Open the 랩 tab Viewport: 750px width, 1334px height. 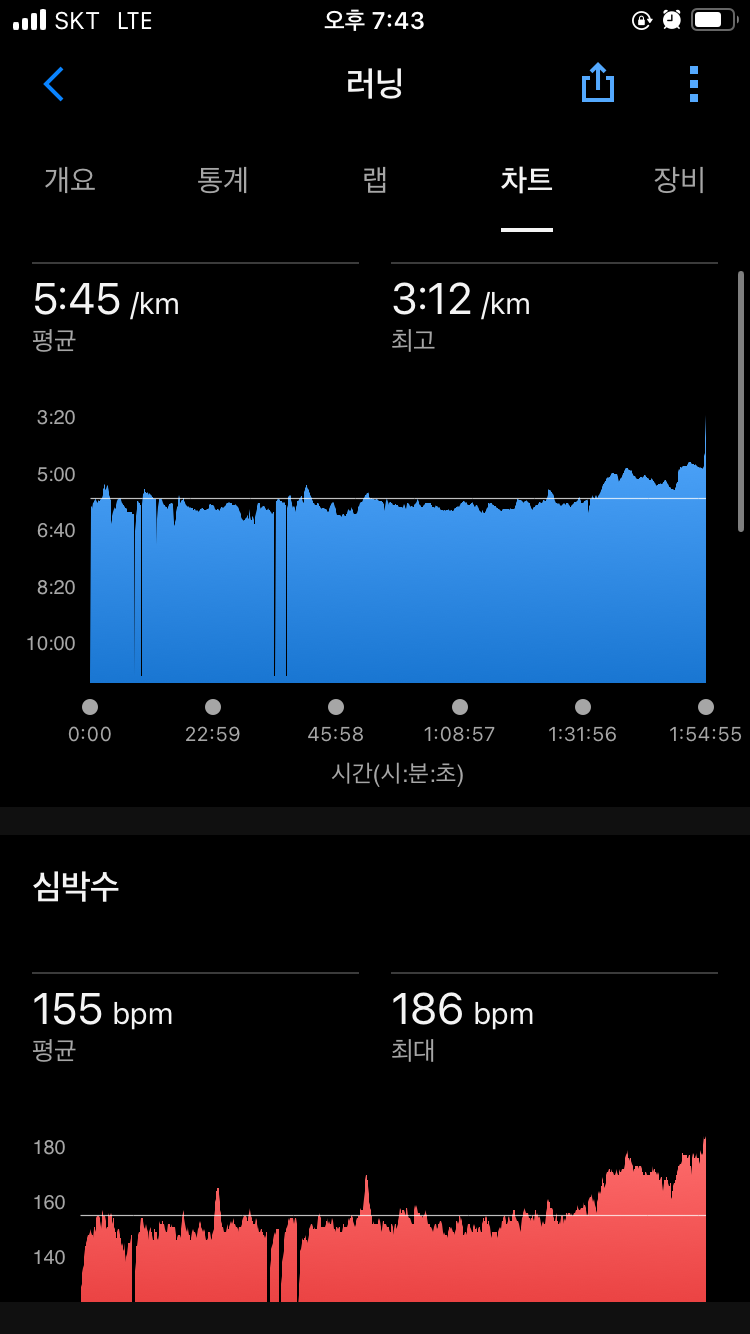click(375, 180)
